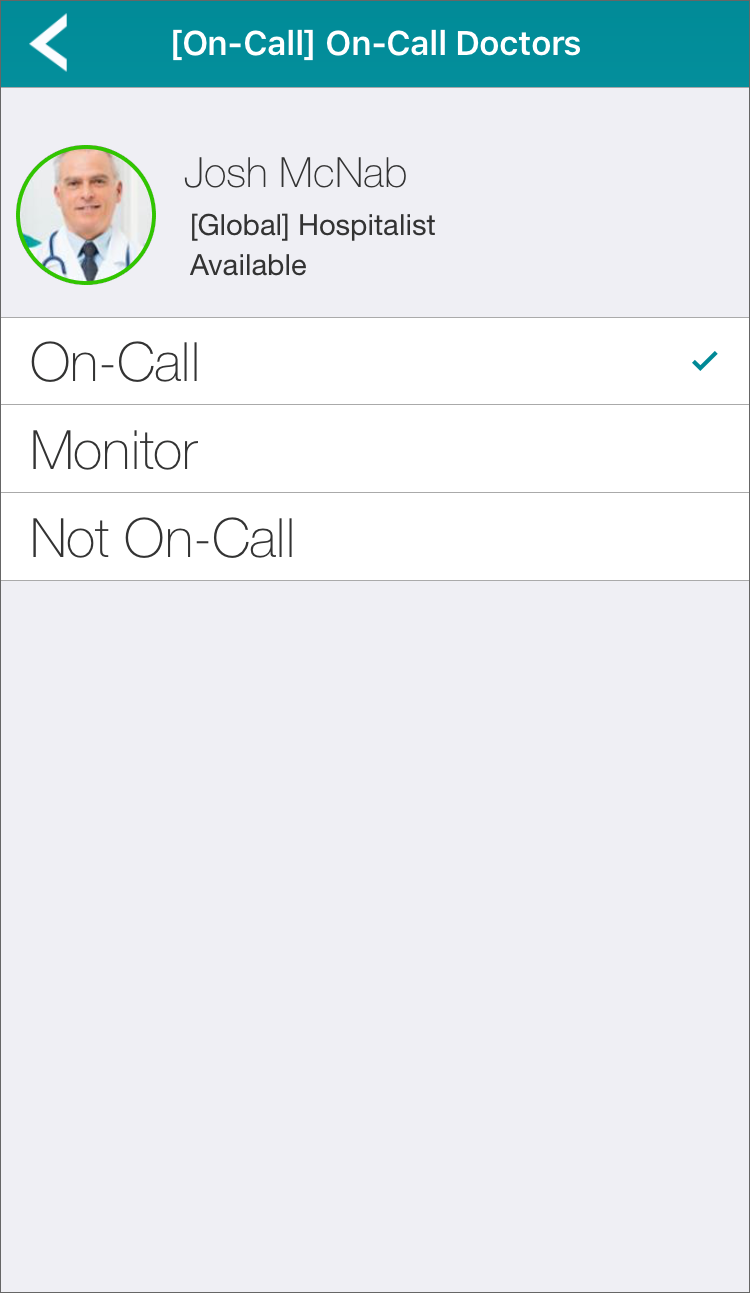Image resolution: width=750 pixels, height=1293 pixels.
Task: Tap the empty area below the options
Action: [375, 900]
